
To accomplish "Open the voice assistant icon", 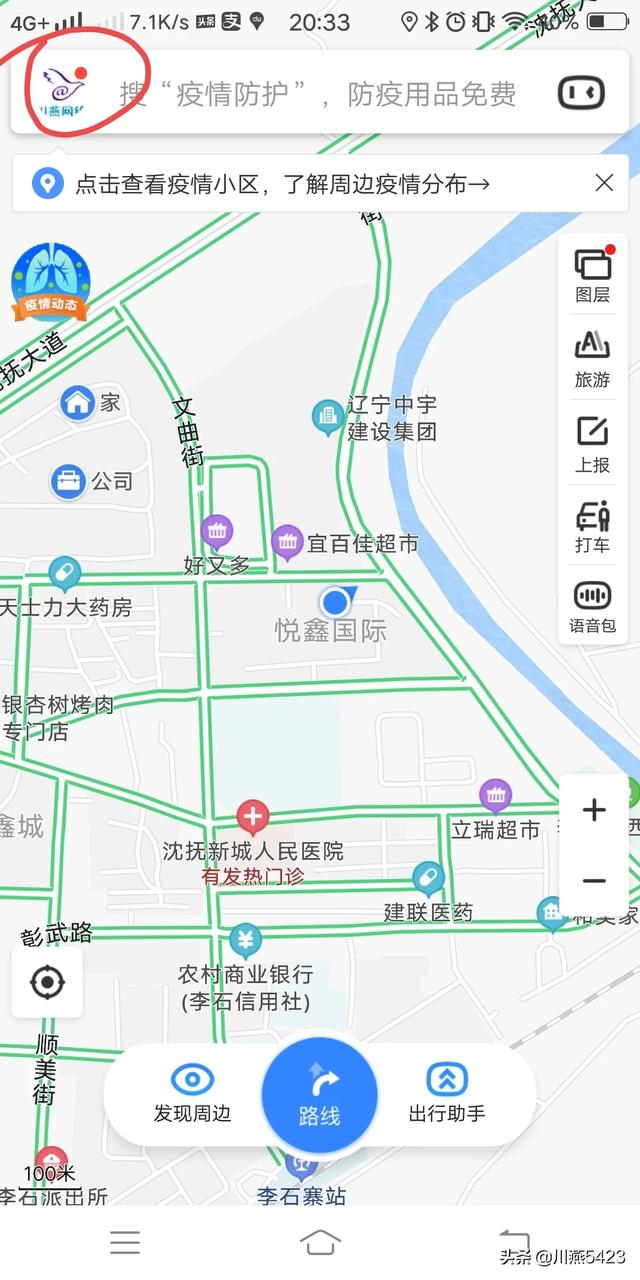I will pyautogui.click(x=581, y=93).
